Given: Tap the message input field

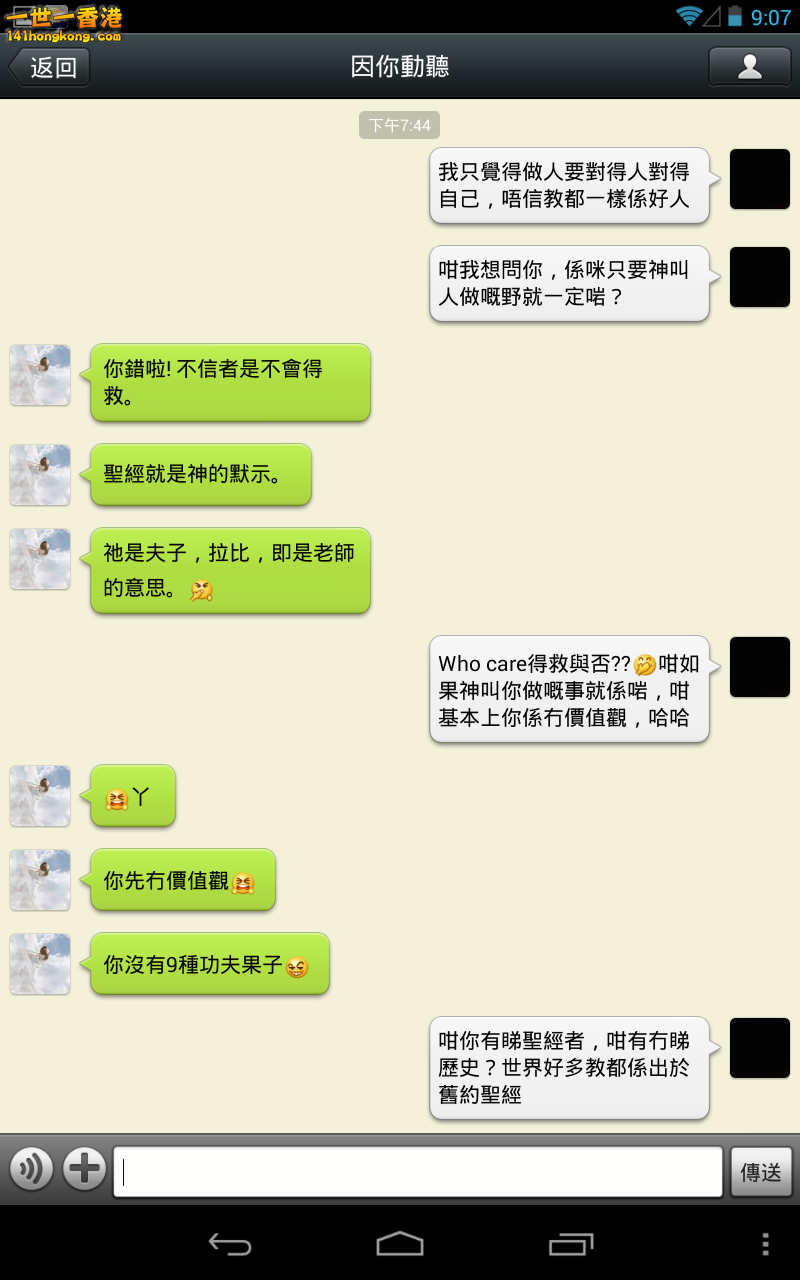Looking at the screenshot, I should click(420, 1170).
